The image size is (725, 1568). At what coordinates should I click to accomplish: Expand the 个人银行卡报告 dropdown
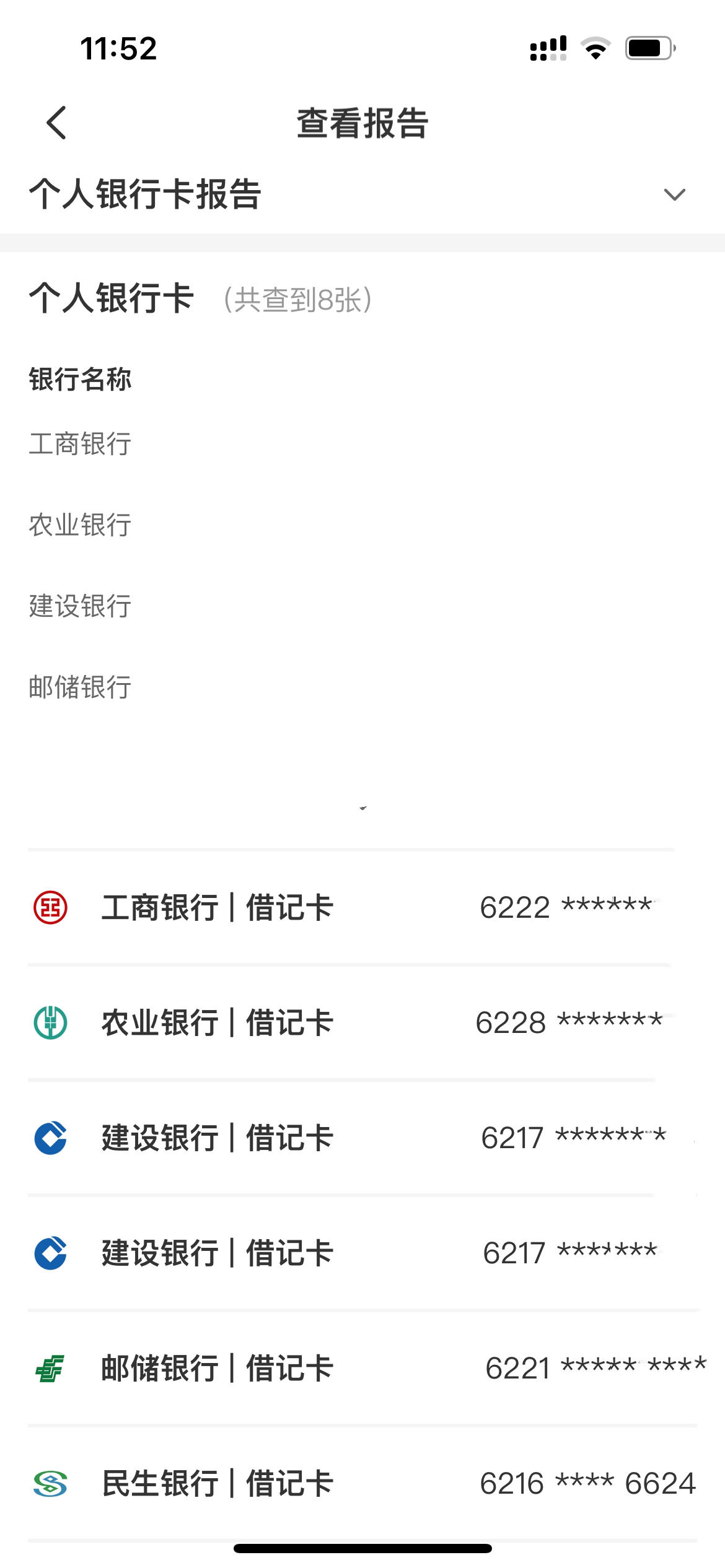pyautogui.click(x=674, y=194)
